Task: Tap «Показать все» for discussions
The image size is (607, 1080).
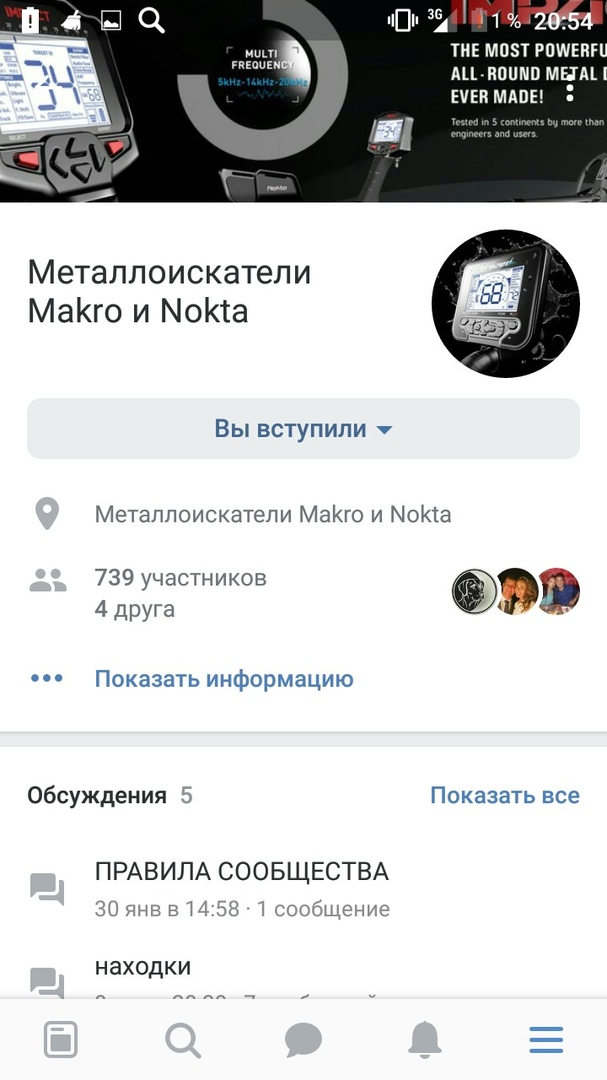Action: [504, 795]
